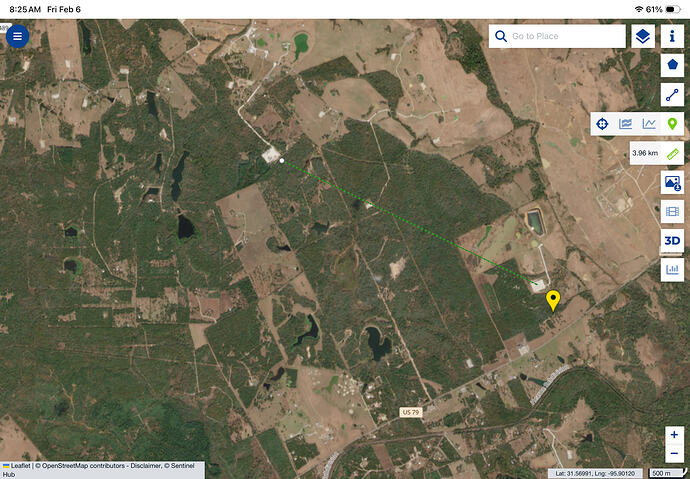Open the hamburger menu

click(x=17, y=36)
